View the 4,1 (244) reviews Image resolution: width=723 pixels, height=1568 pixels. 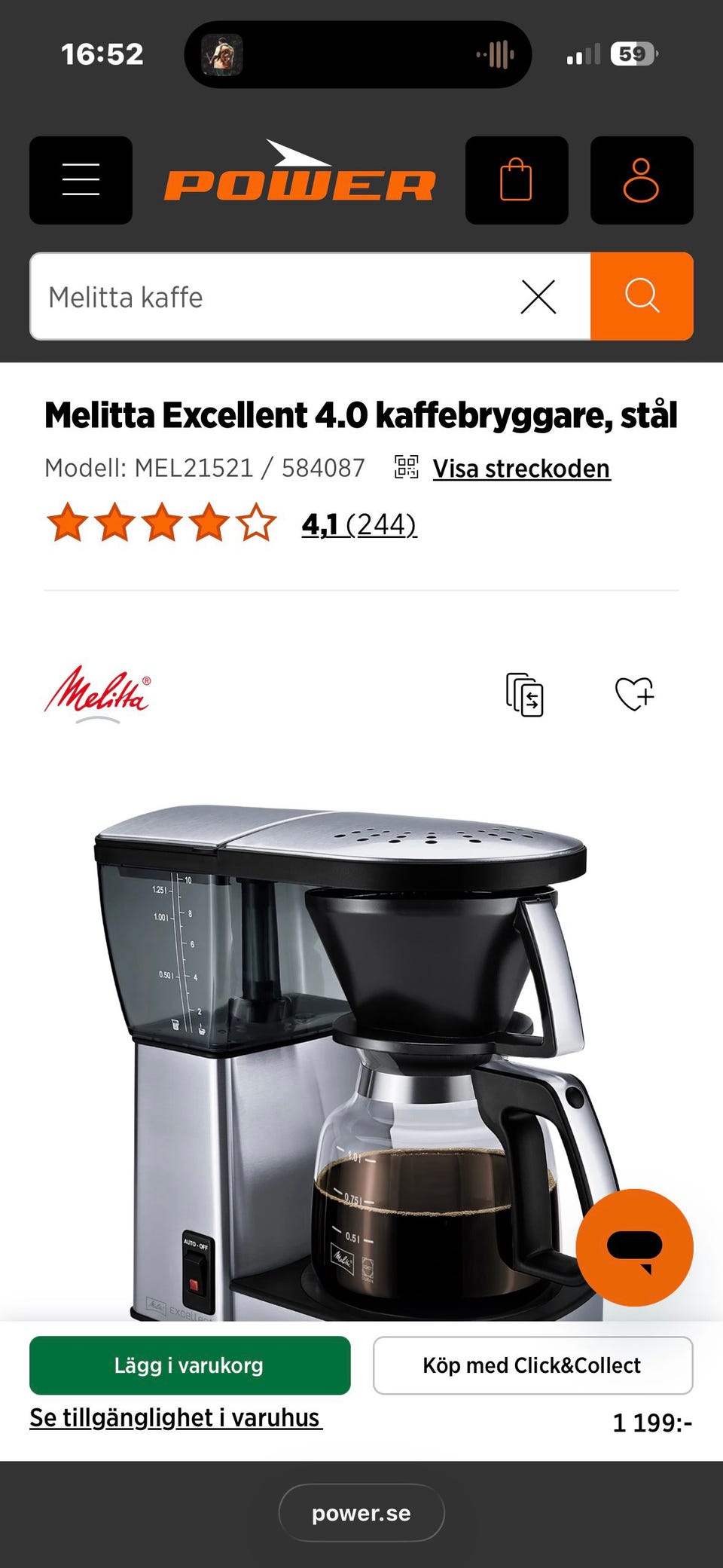click(x=358, y=524)
